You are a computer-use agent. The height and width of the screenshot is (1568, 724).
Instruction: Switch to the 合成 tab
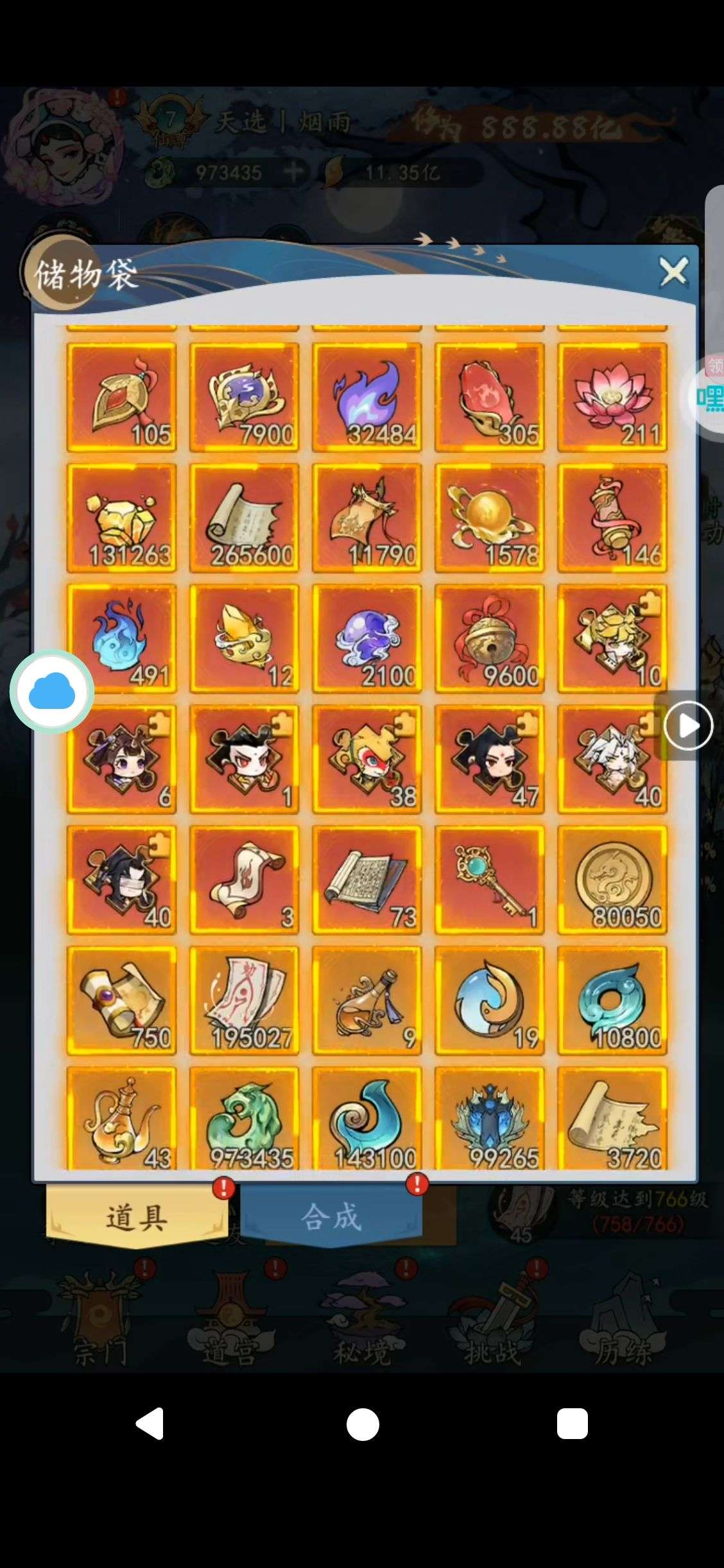pyautogui.click(x=331, y=1216)
